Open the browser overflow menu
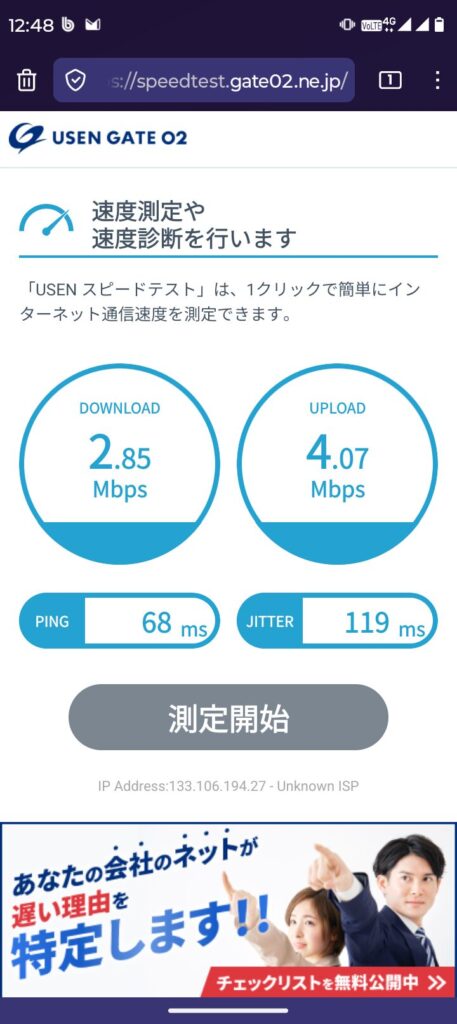 click(437, 80)
